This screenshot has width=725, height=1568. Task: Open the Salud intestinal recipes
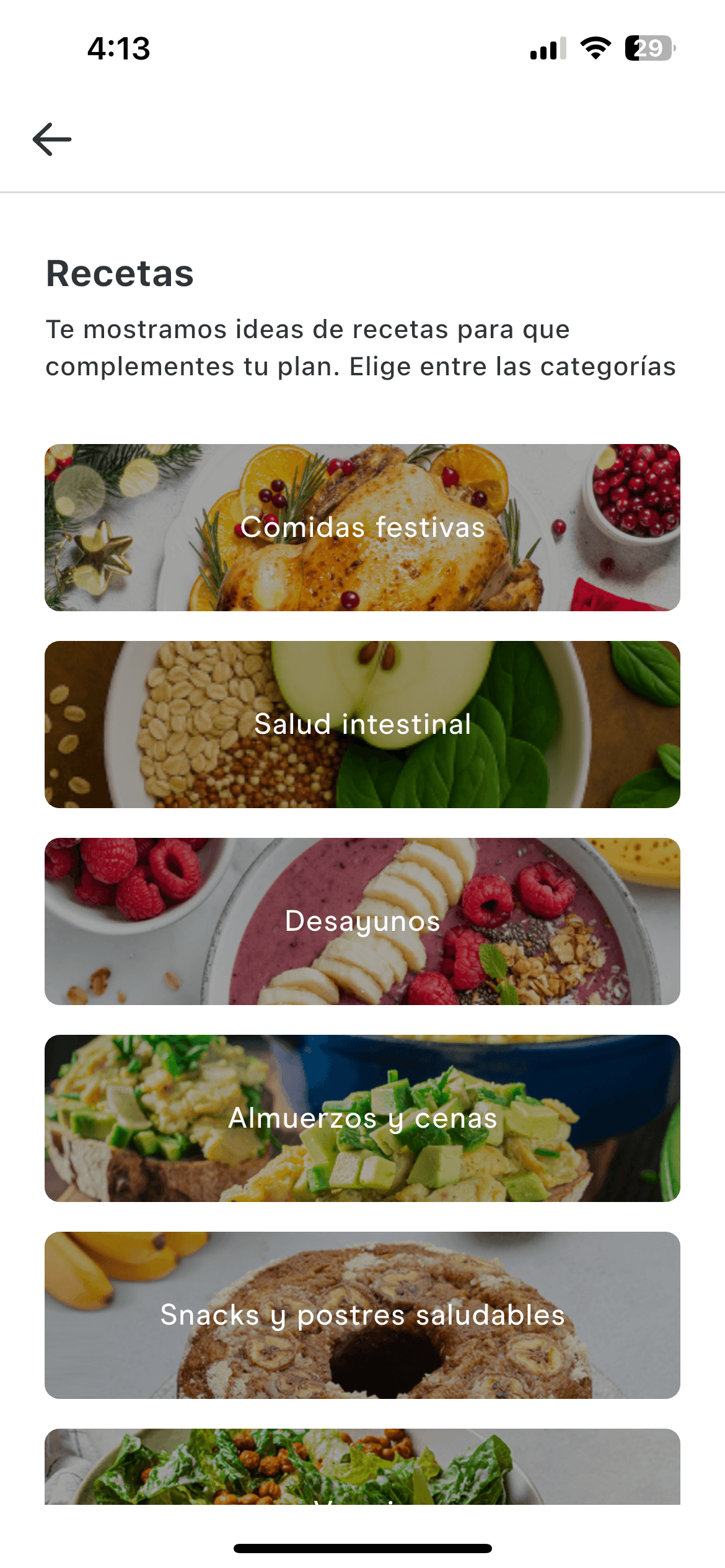[362, 725]
